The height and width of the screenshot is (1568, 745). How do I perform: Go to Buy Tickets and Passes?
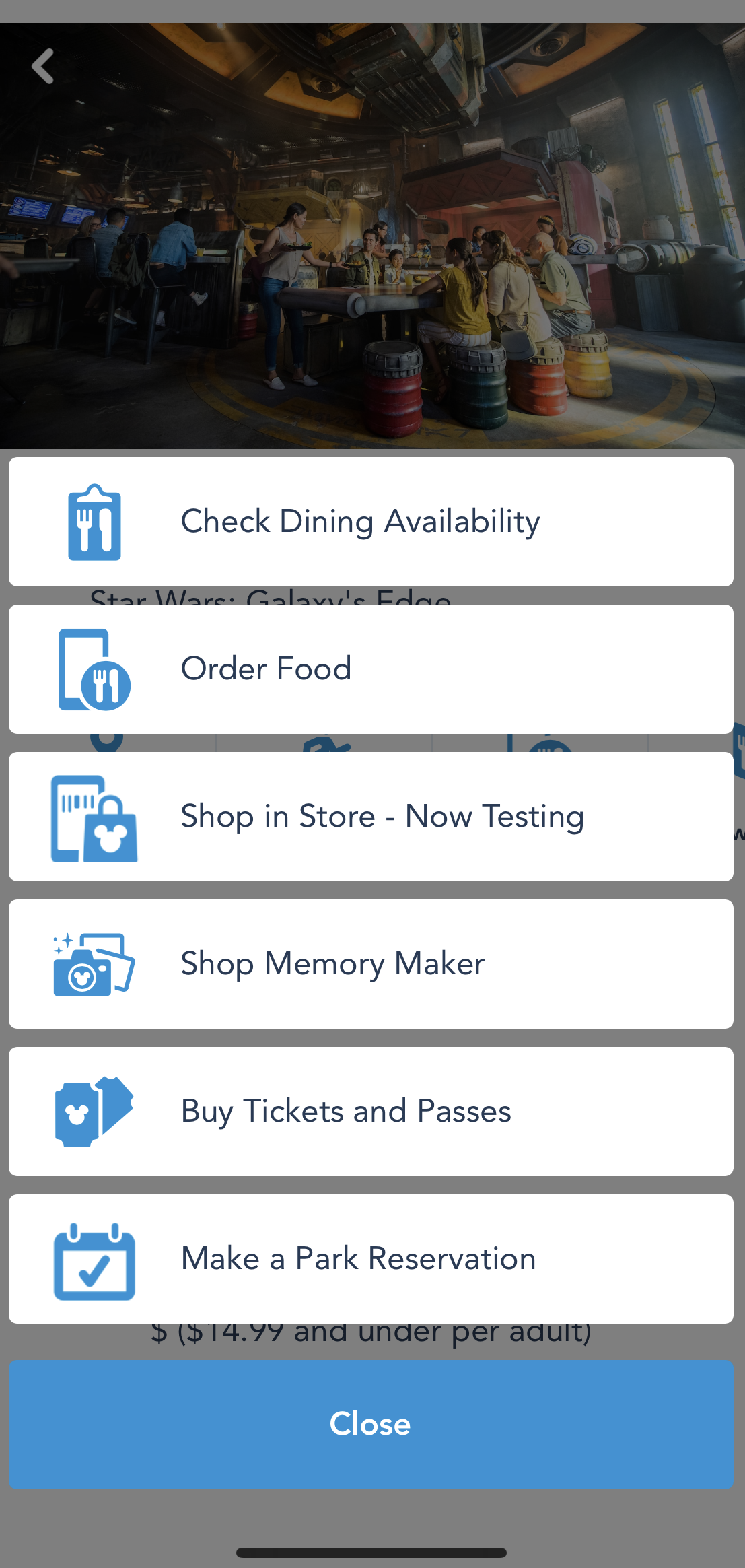371,1112
